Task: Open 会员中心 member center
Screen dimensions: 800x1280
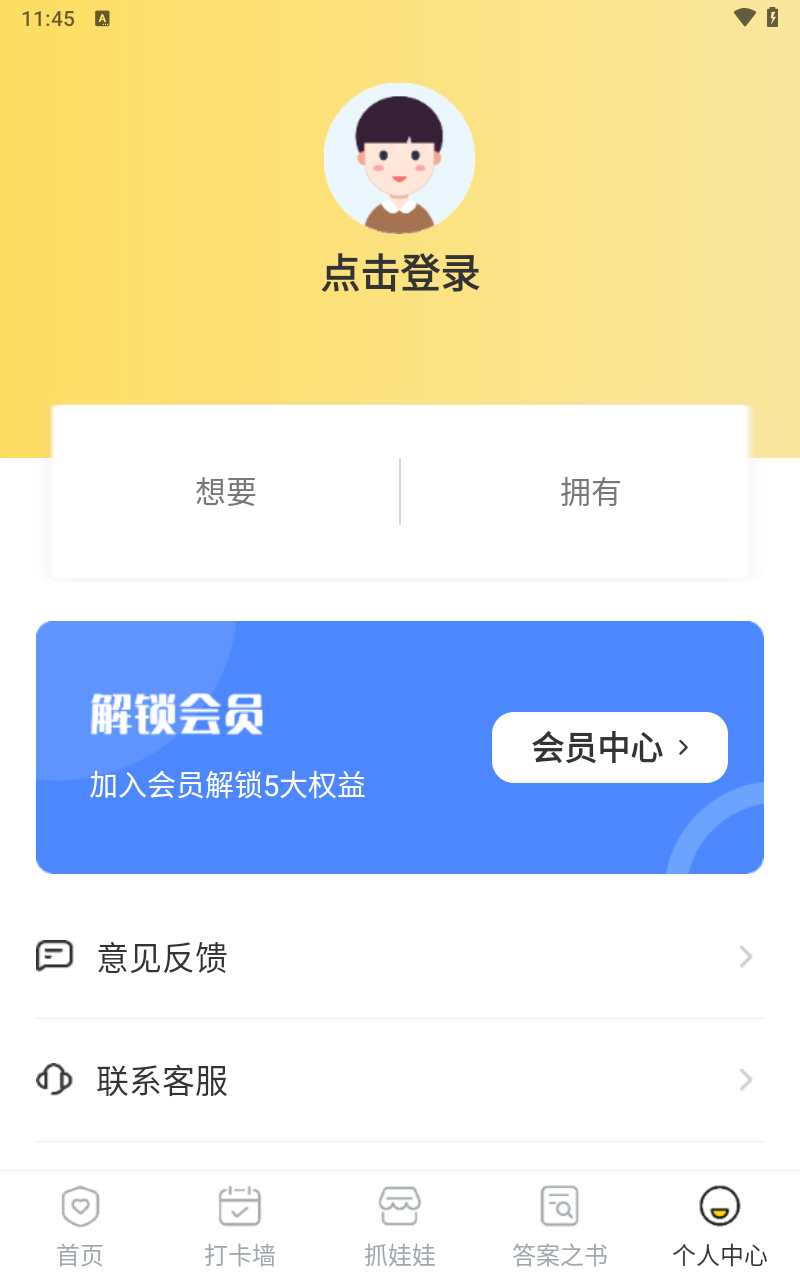Action: pos(609,747)
